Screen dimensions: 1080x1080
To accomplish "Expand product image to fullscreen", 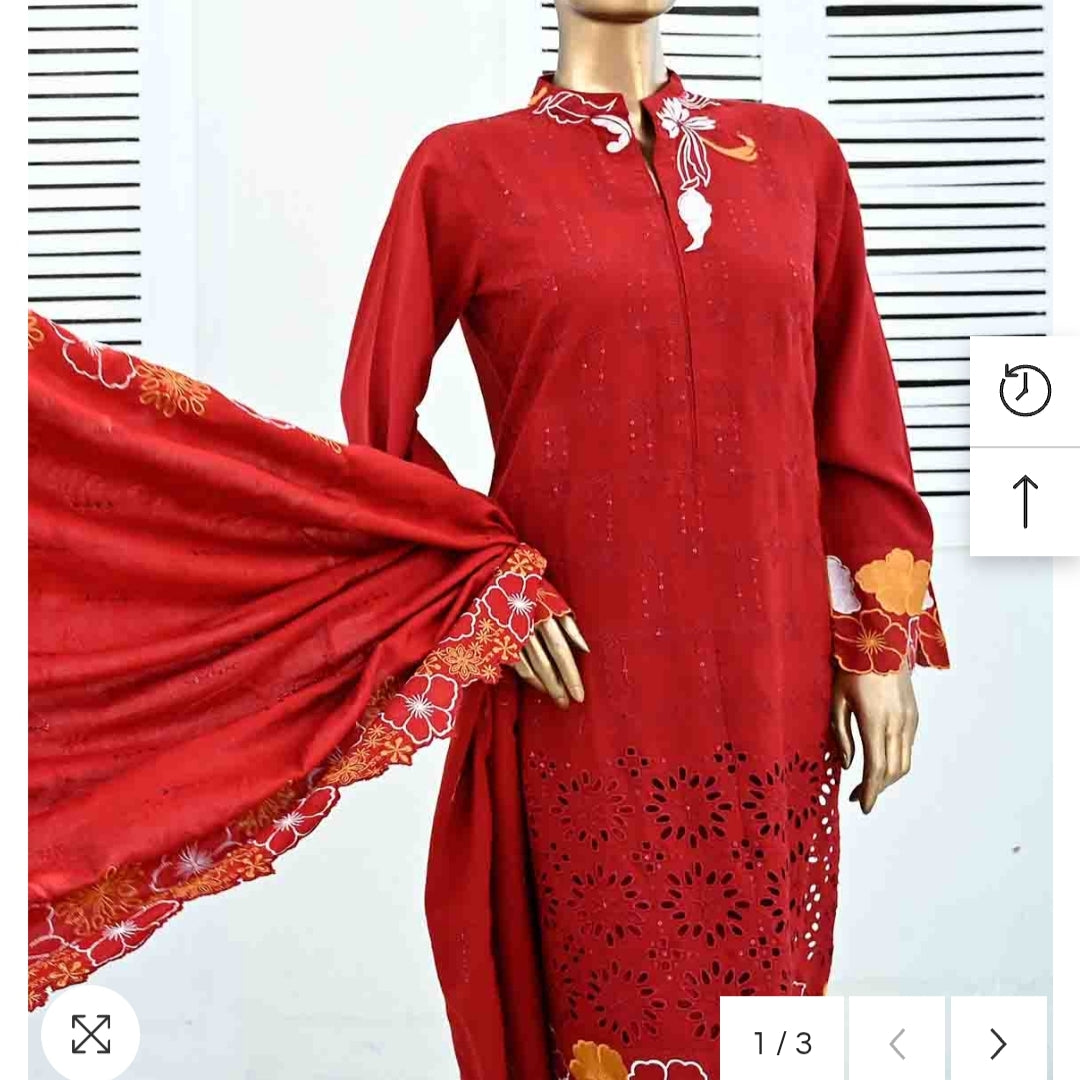I will point(91,1034).
